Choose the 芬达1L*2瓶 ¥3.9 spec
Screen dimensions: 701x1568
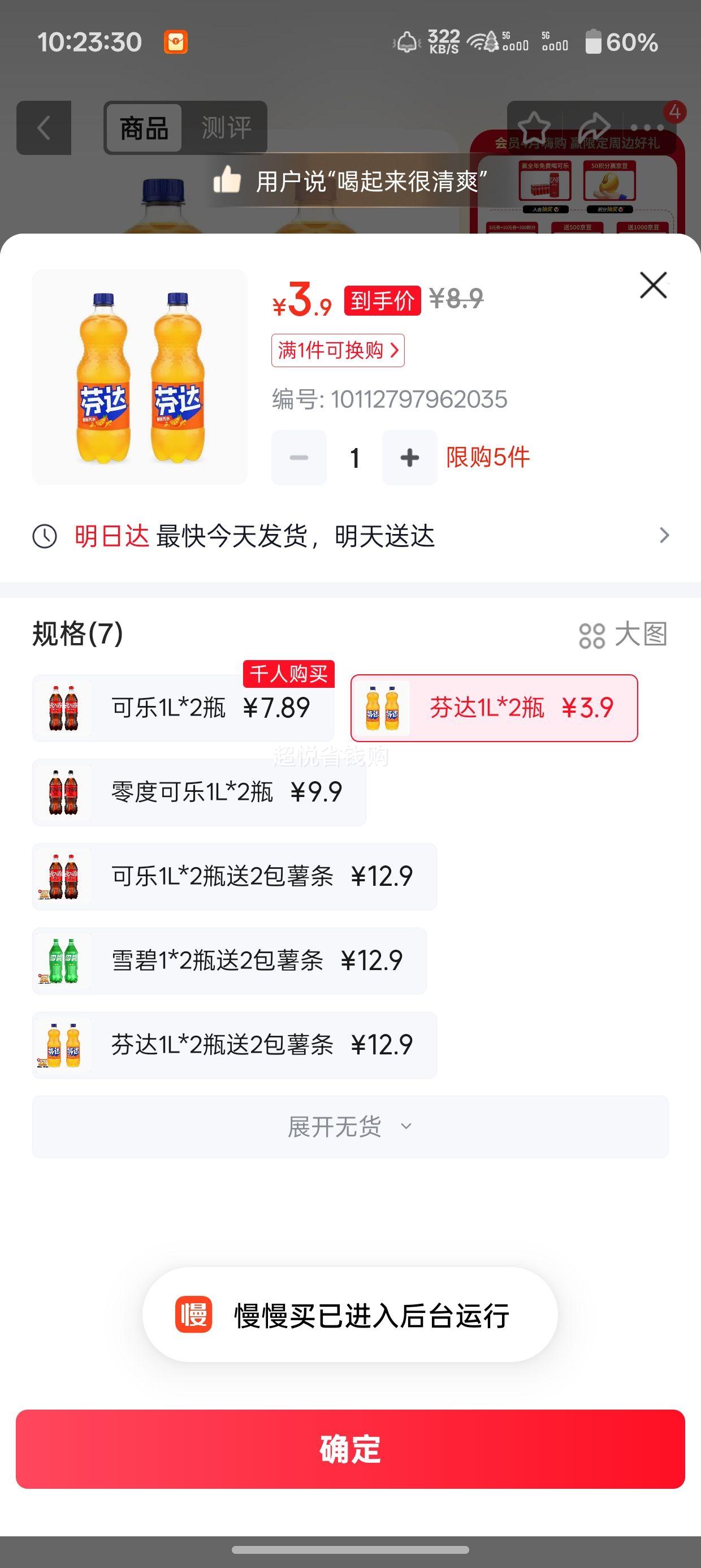pos(494,708)
